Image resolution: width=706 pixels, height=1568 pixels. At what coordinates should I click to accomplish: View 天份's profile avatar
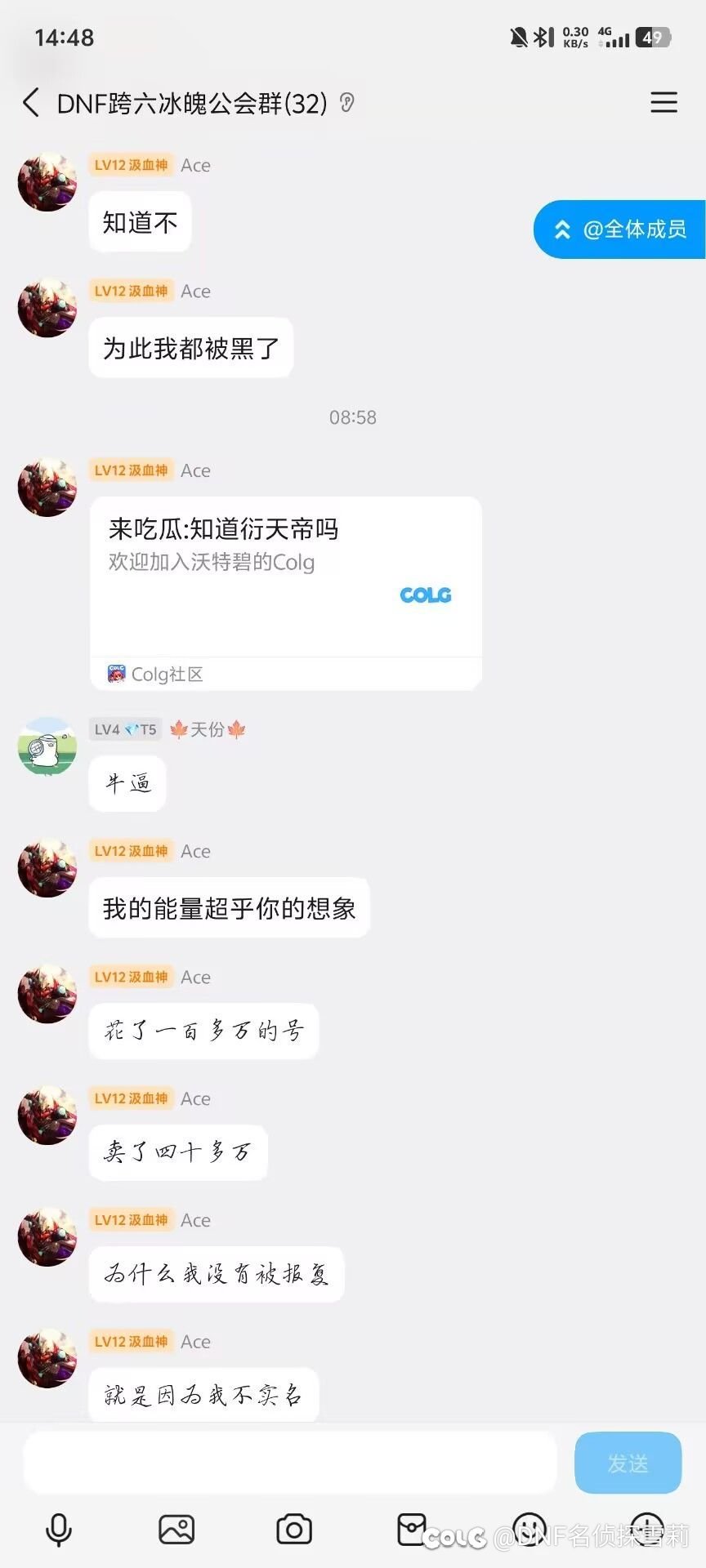click(x=47, y=746)
